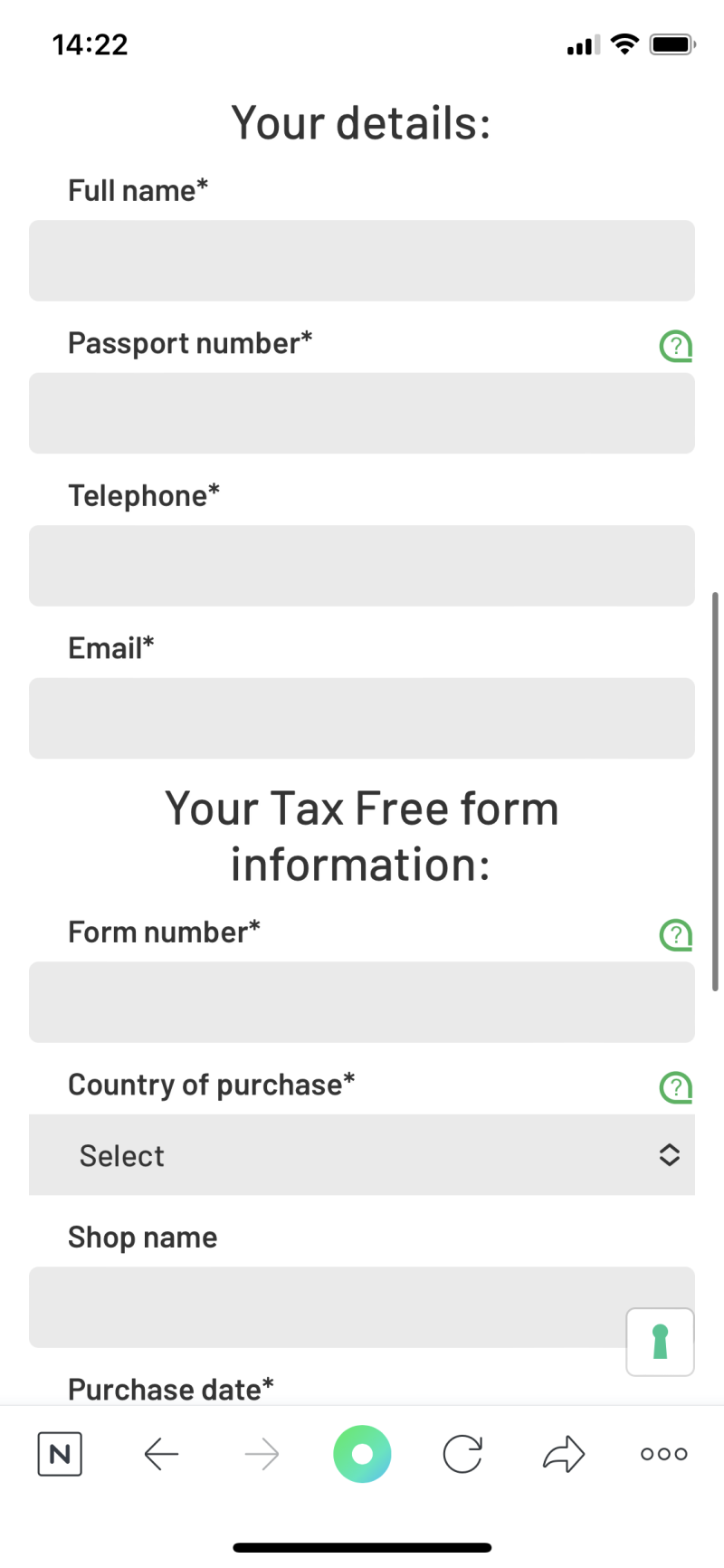The image size is (724, 1568).
Task: Reload the current page
Action: 462,1454
